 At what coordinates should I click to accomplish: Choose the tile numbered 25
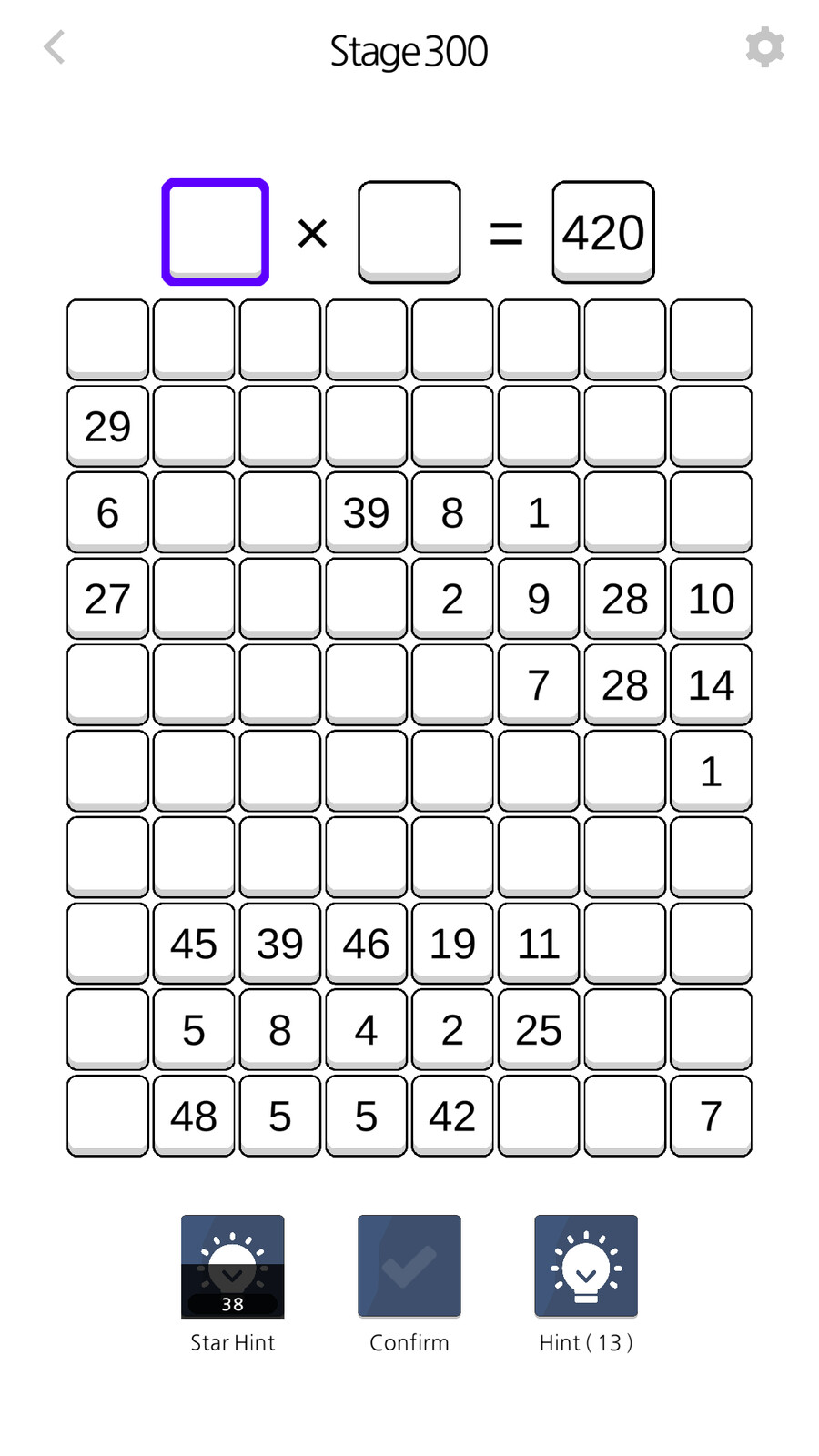click(x=539, y=1030)
